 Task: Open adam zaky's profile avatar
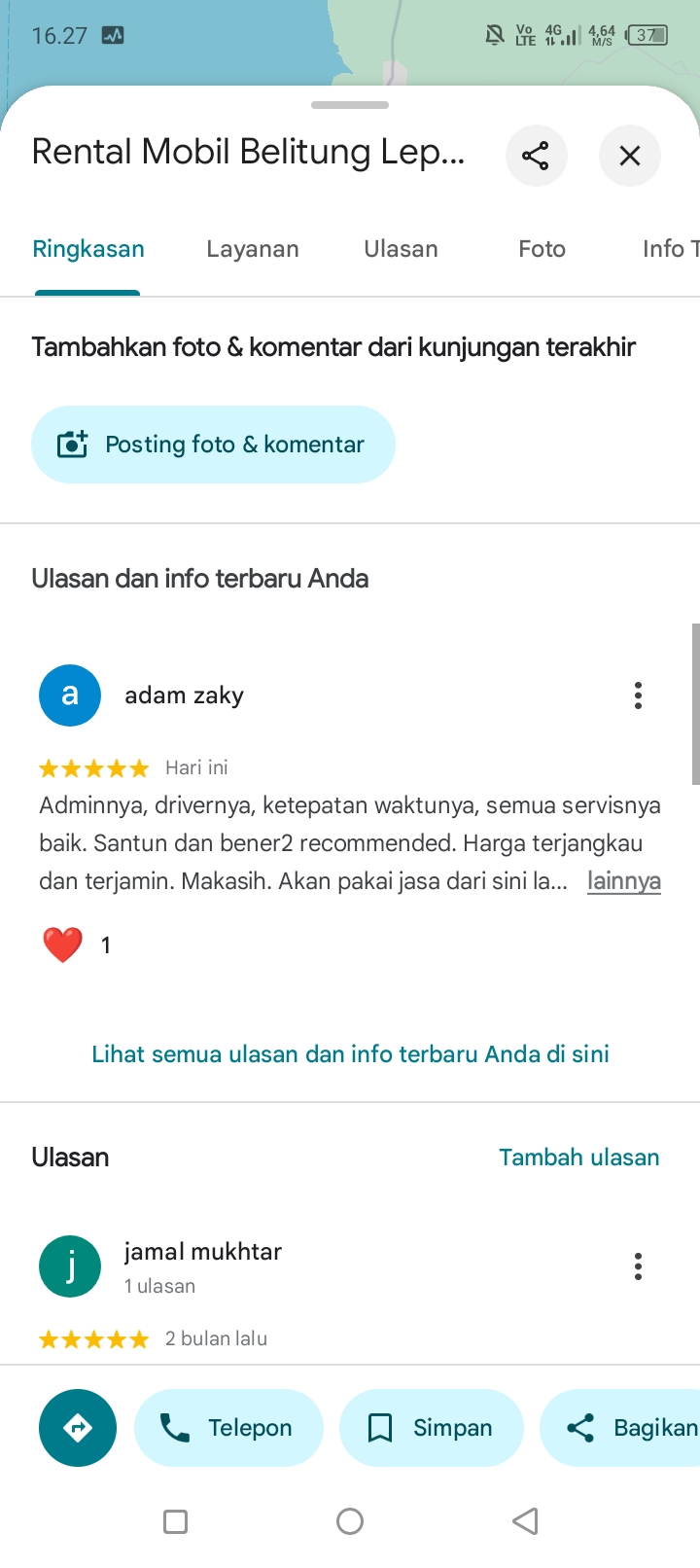pyautogui.click(x=70, y=695)
